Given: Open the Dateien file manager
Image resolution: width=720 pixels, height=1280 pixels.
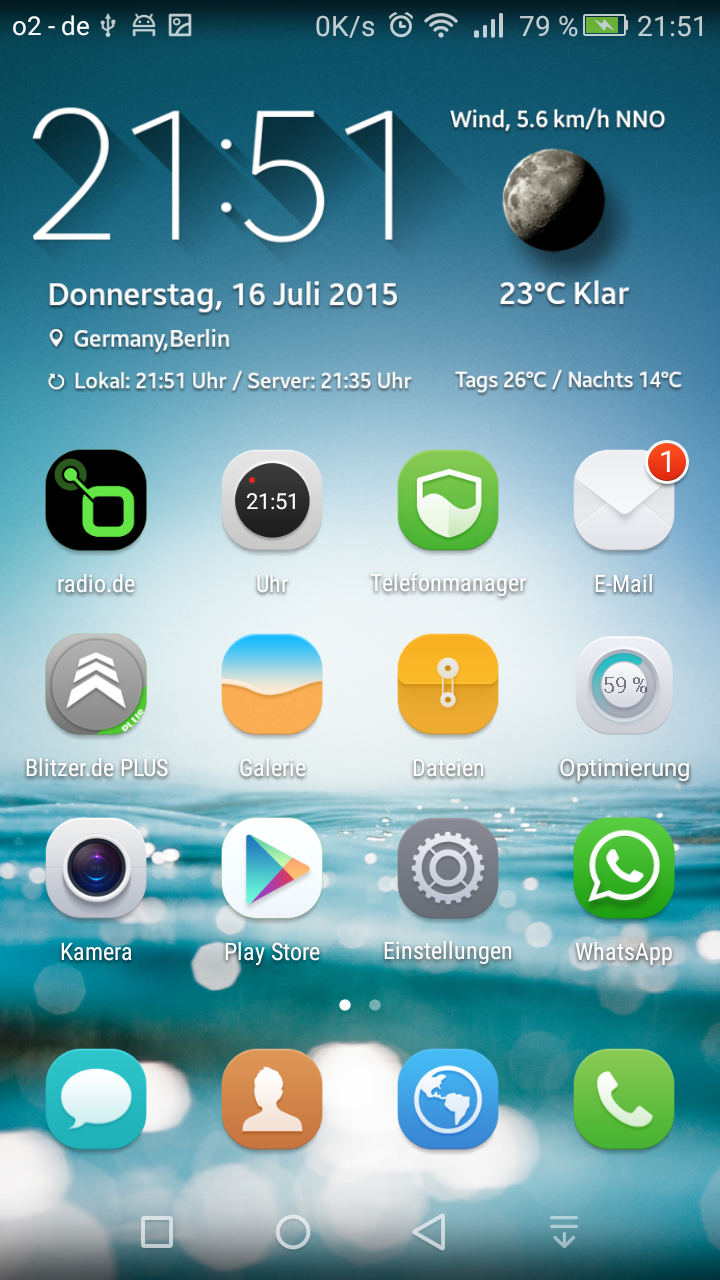Looking at the screenshot, I should coord(448,684).
